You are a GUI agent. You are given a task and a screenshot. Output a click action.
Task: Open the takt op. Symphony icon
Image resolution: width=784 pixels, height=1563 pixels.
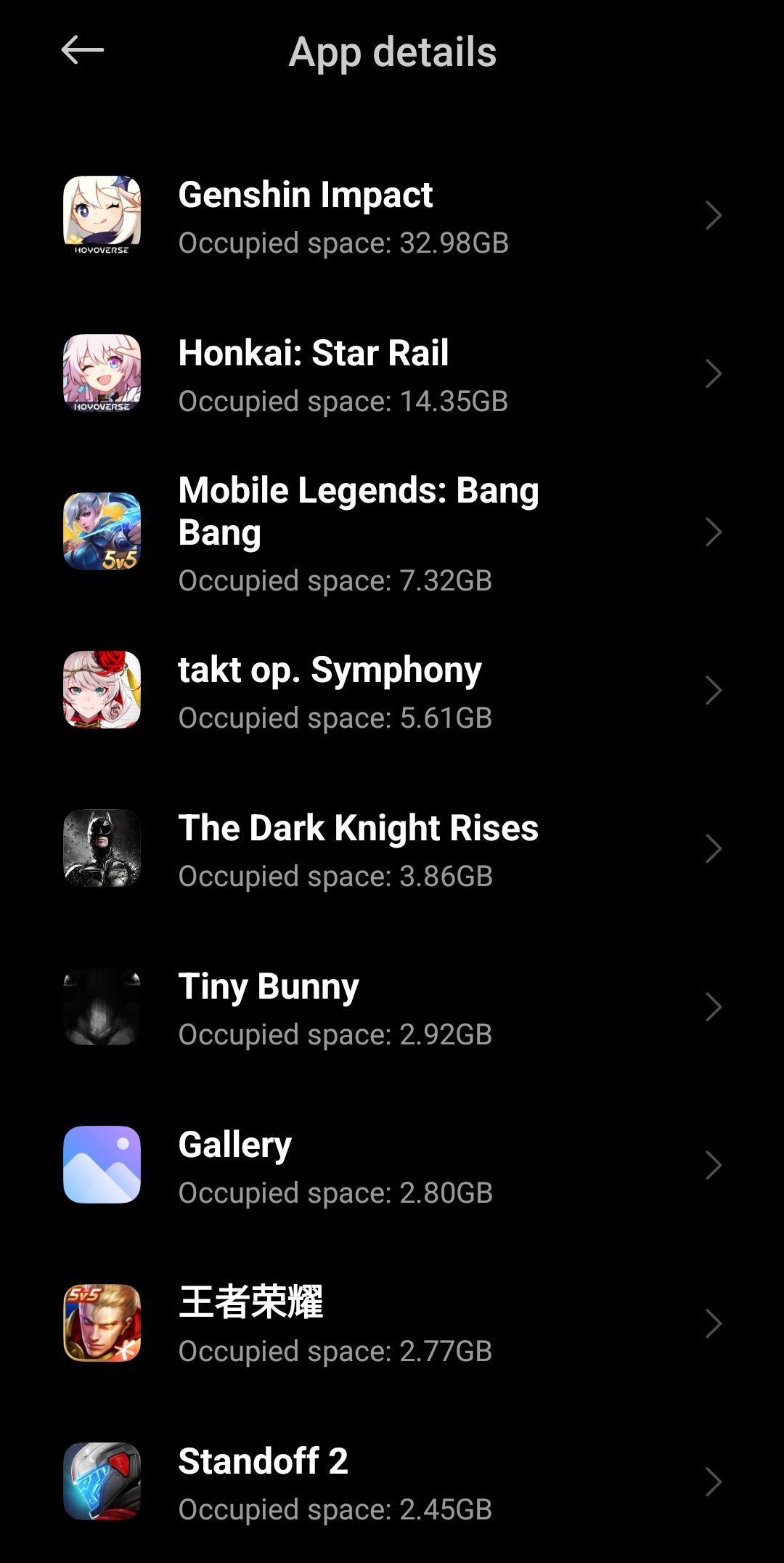tap(102, 691)
